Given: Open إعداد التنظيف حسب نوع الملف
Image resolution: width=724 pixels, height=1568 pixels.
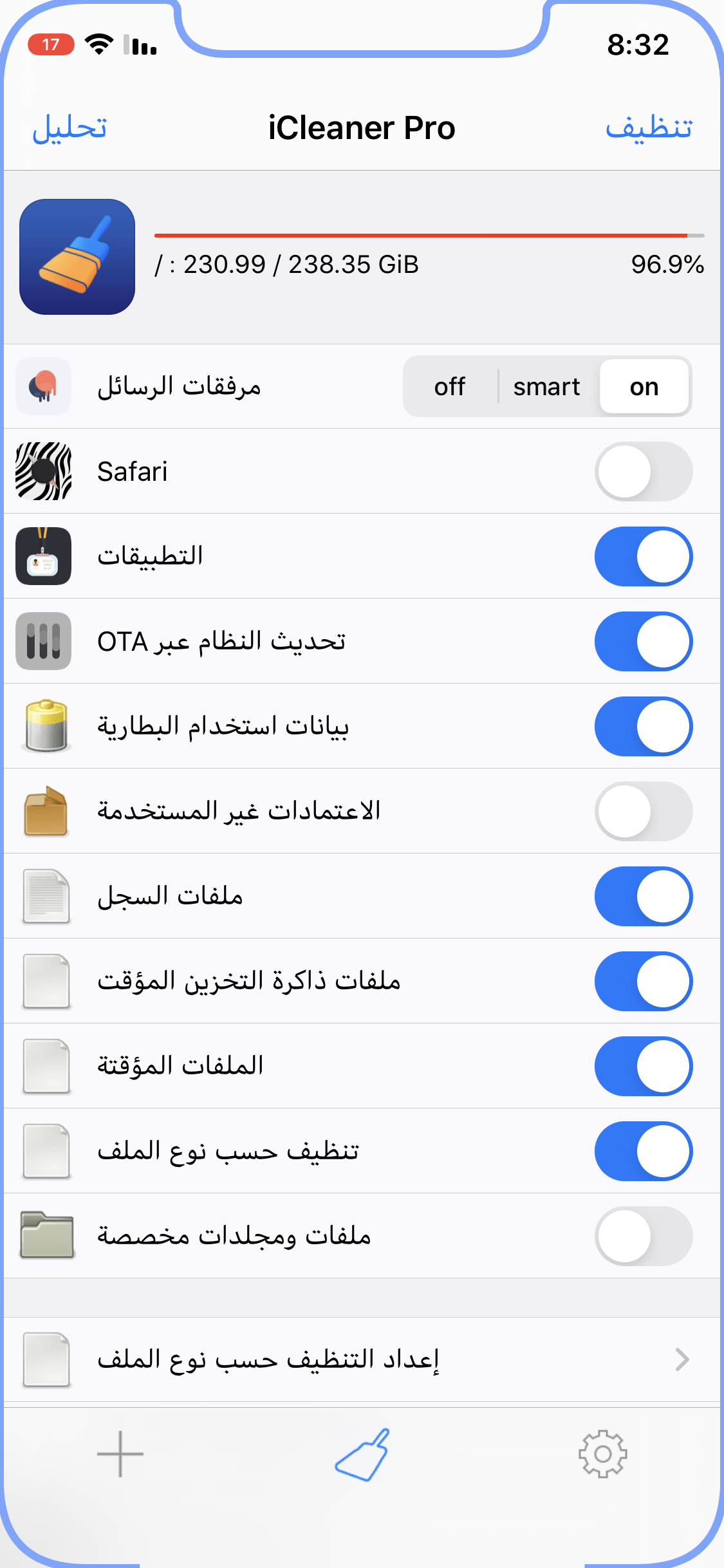Looking at the screenshot, I should tap(362, 1359).
